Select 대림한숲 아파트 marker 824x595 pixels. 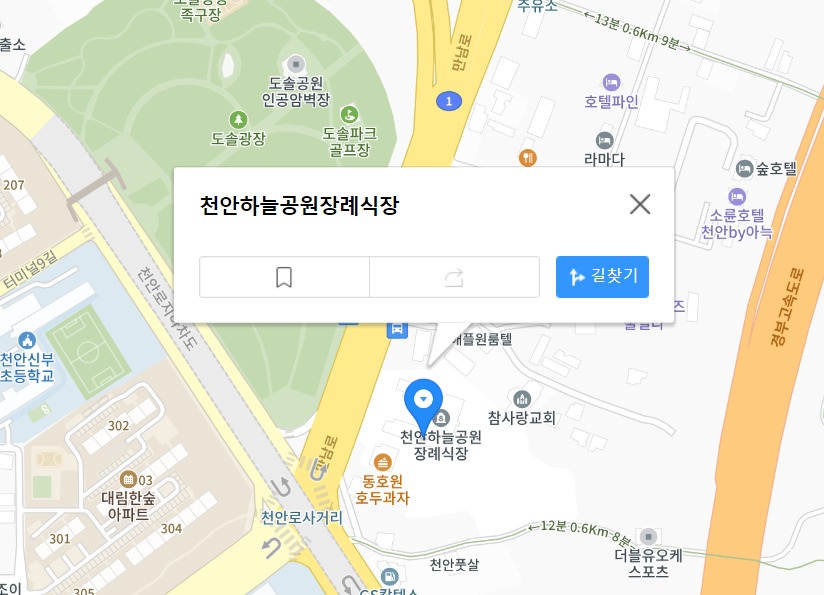128,481
